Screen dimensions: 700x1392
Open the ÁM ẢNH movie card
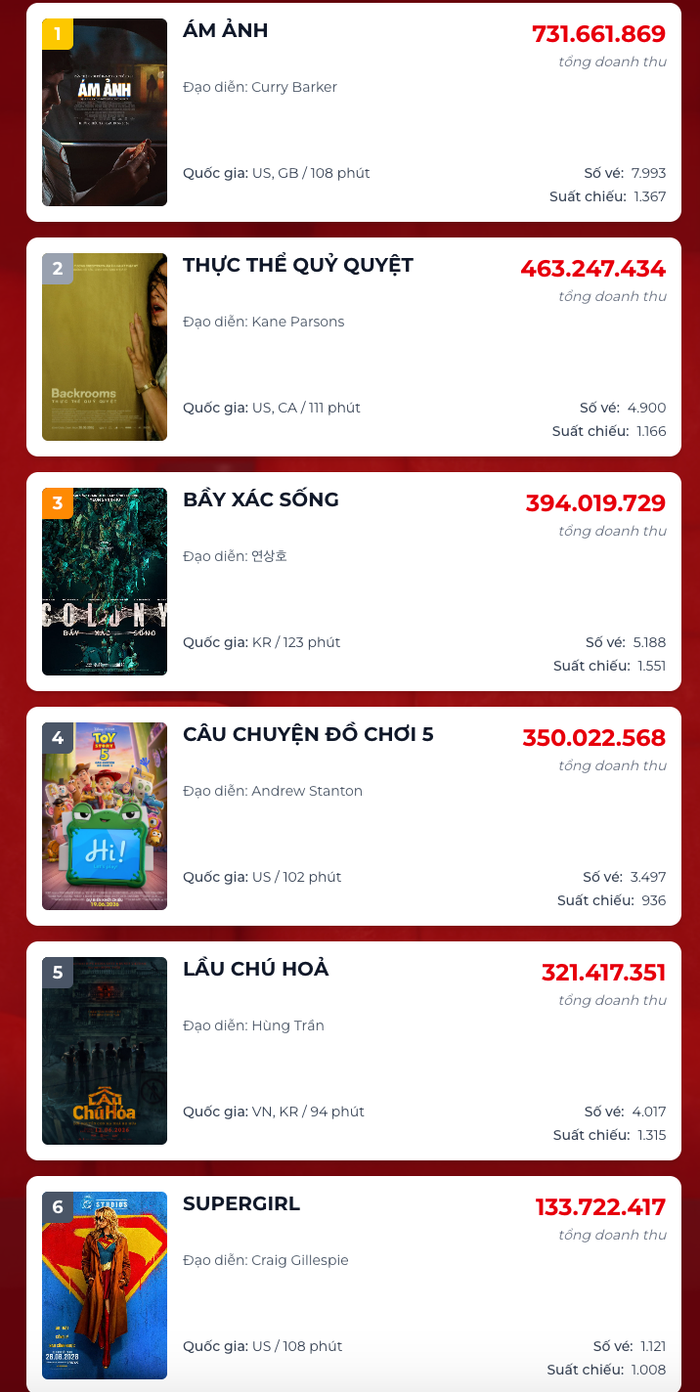pyautogui.click(x=353, y=112)
